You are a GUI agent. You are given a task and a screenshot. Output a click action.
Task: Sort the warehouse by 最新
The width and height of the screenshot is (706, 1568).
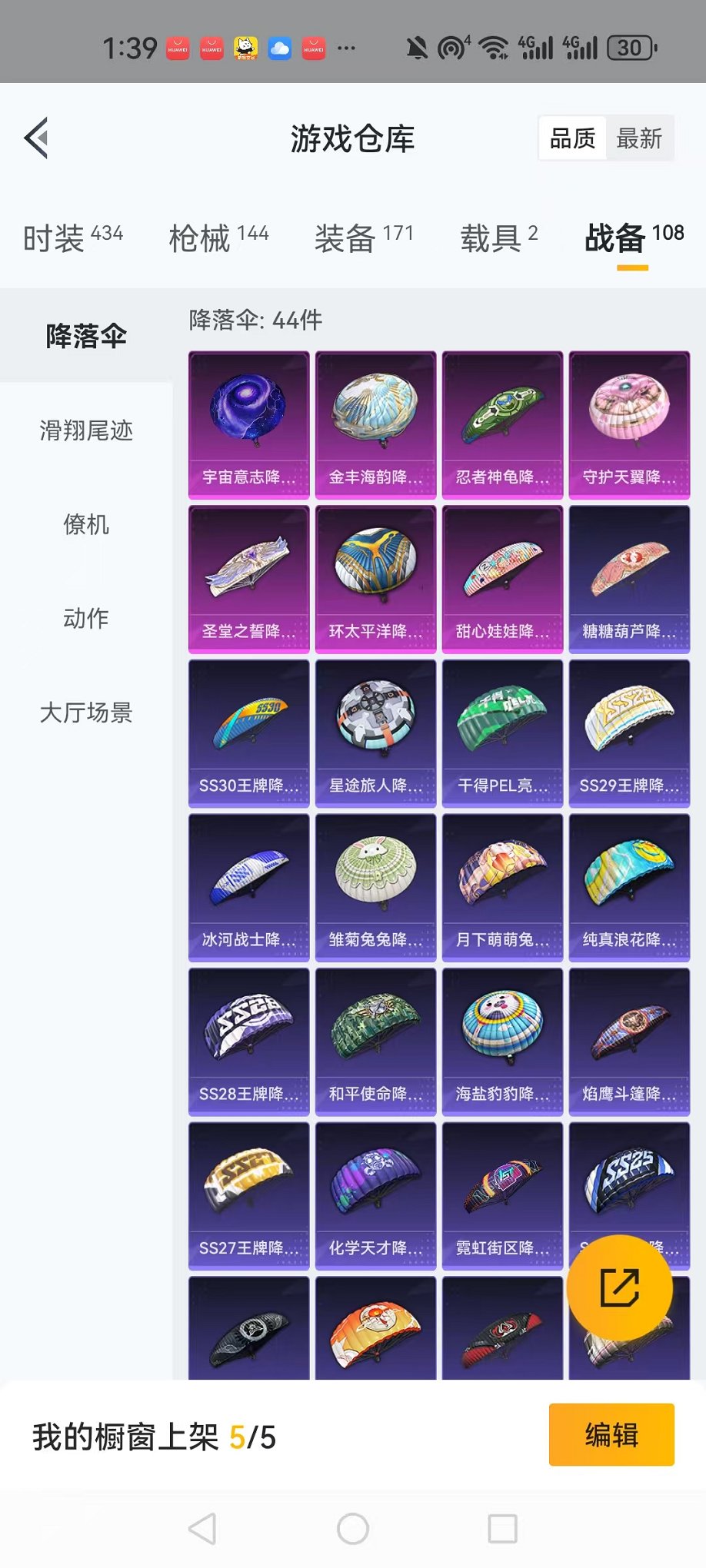tap(639, 138)
